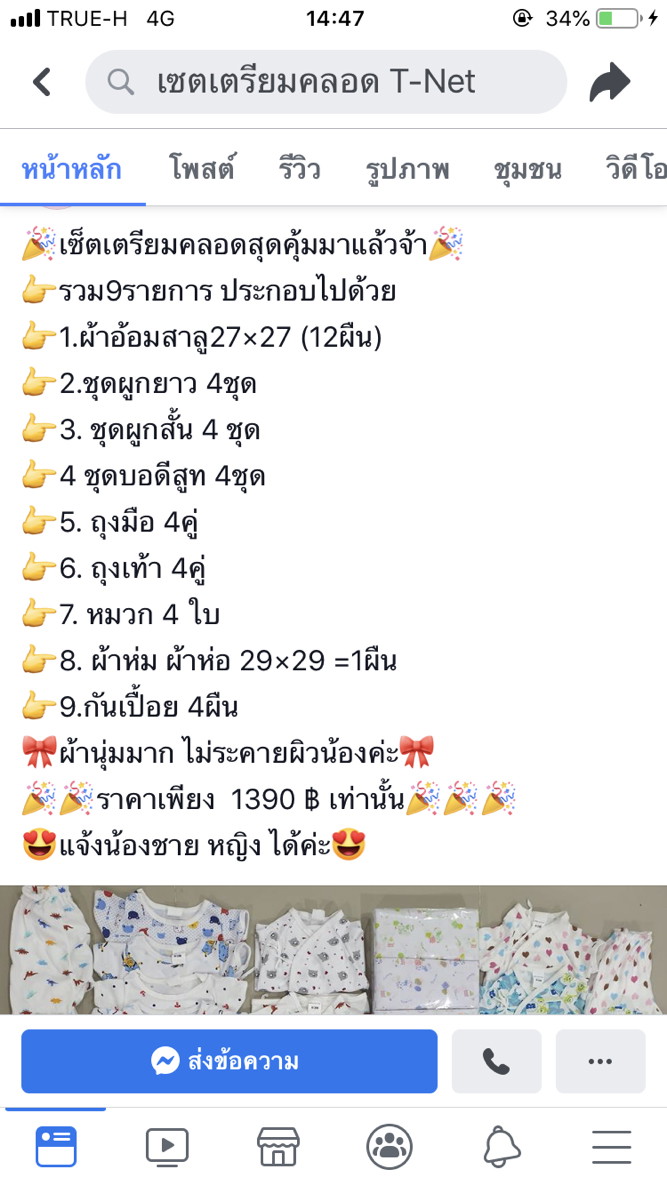Tap the search field showing เซตเตรียมคลอด T-Net

[x=325, y=82]
